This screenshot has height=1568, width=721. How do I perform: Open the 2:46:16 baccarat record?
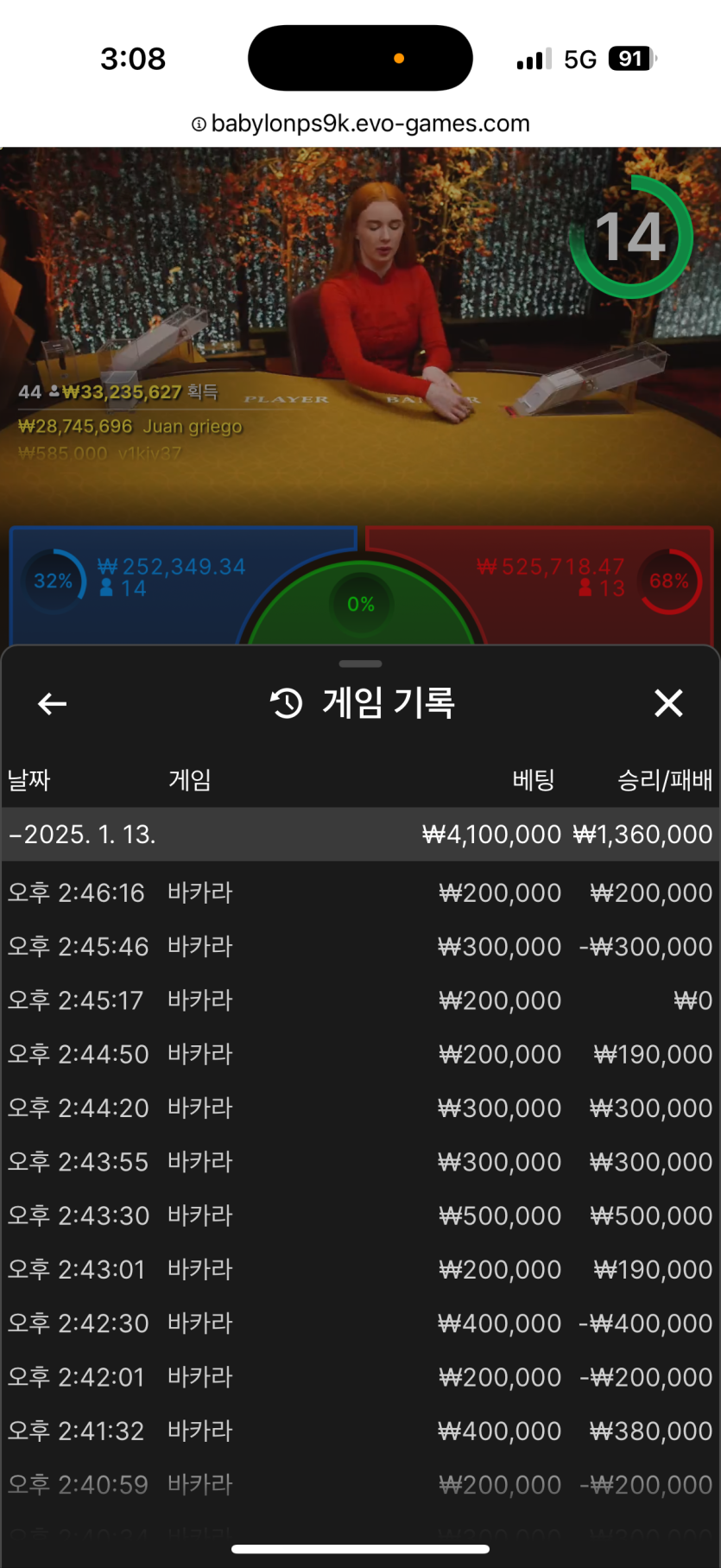click(x=360, y=892)
